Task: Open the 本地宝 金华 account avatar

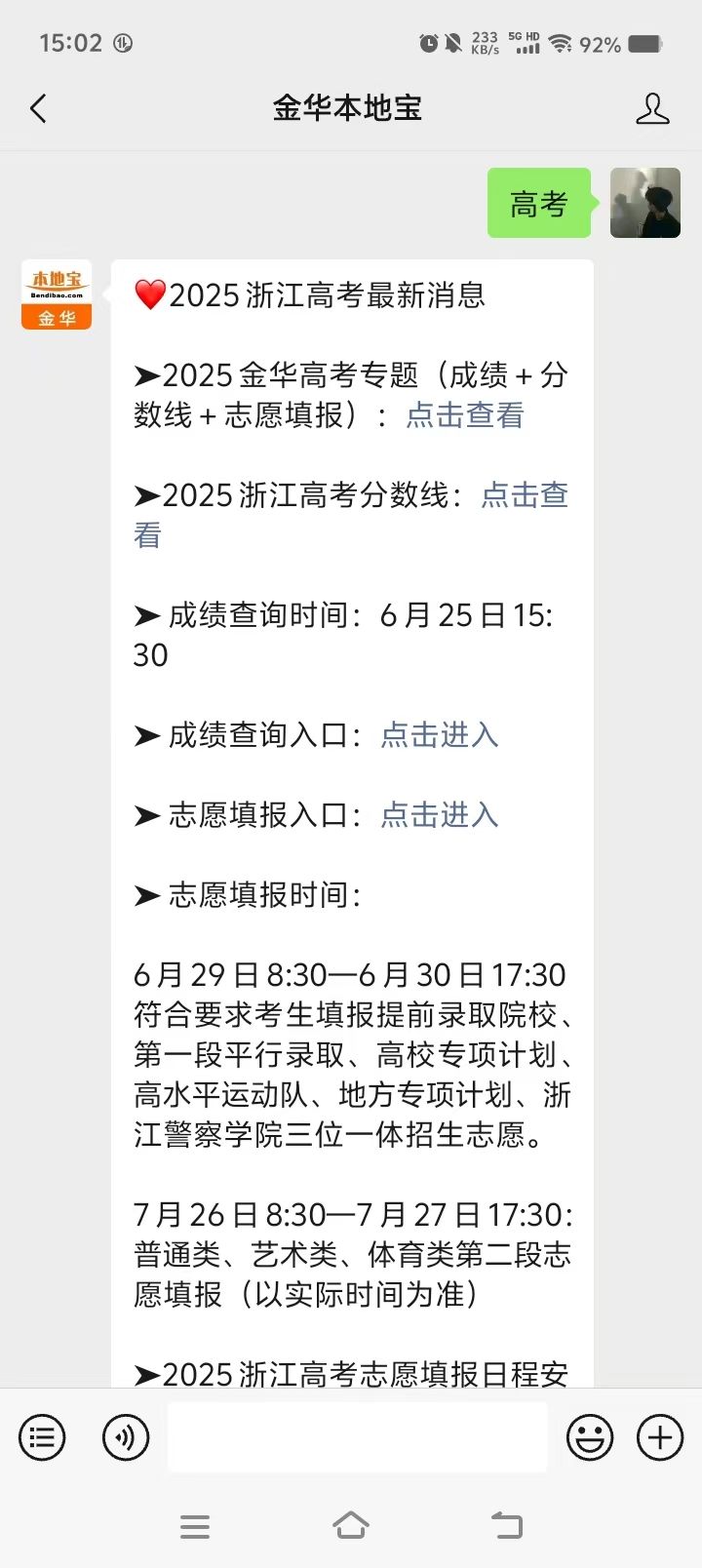Action: tap(57, 294)
